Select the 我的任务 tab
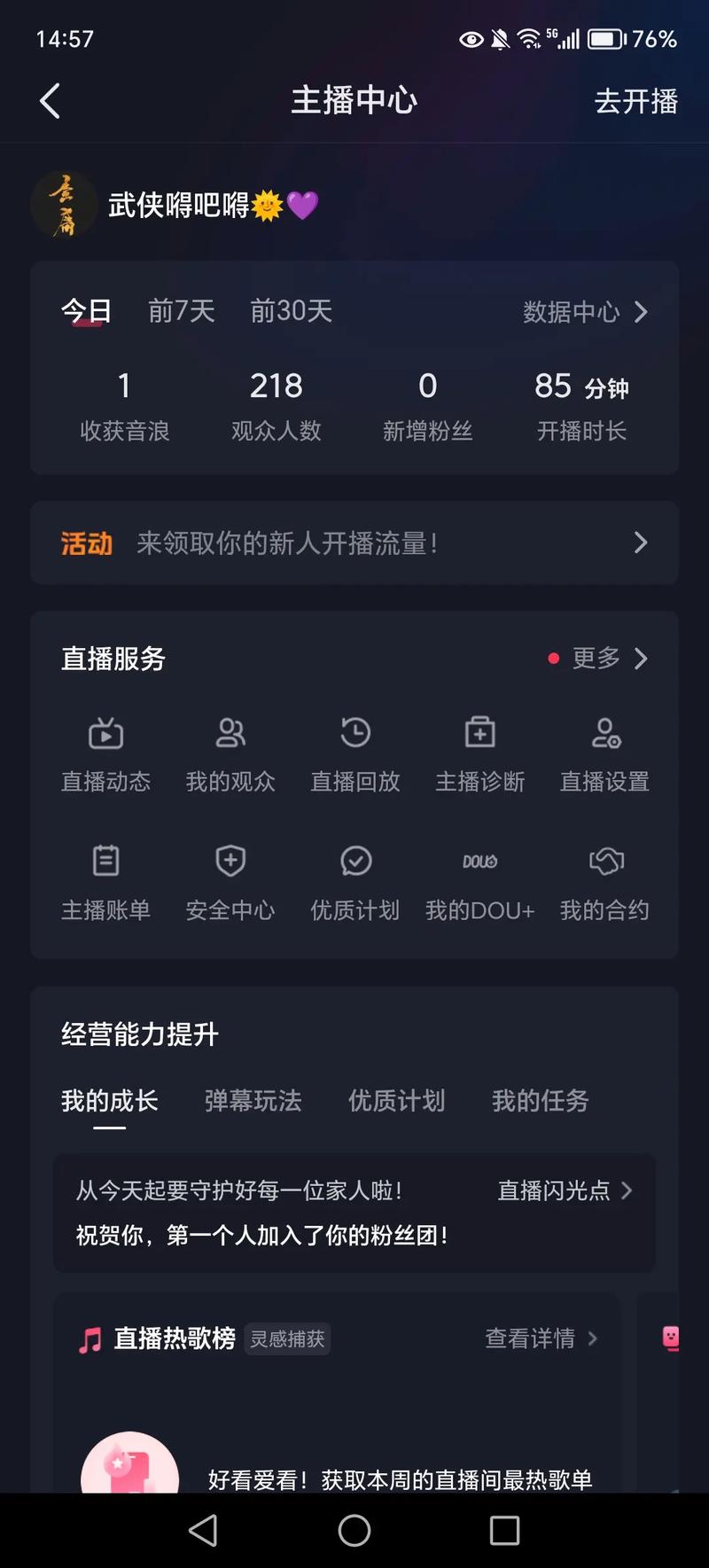 tap(539, 1101)
